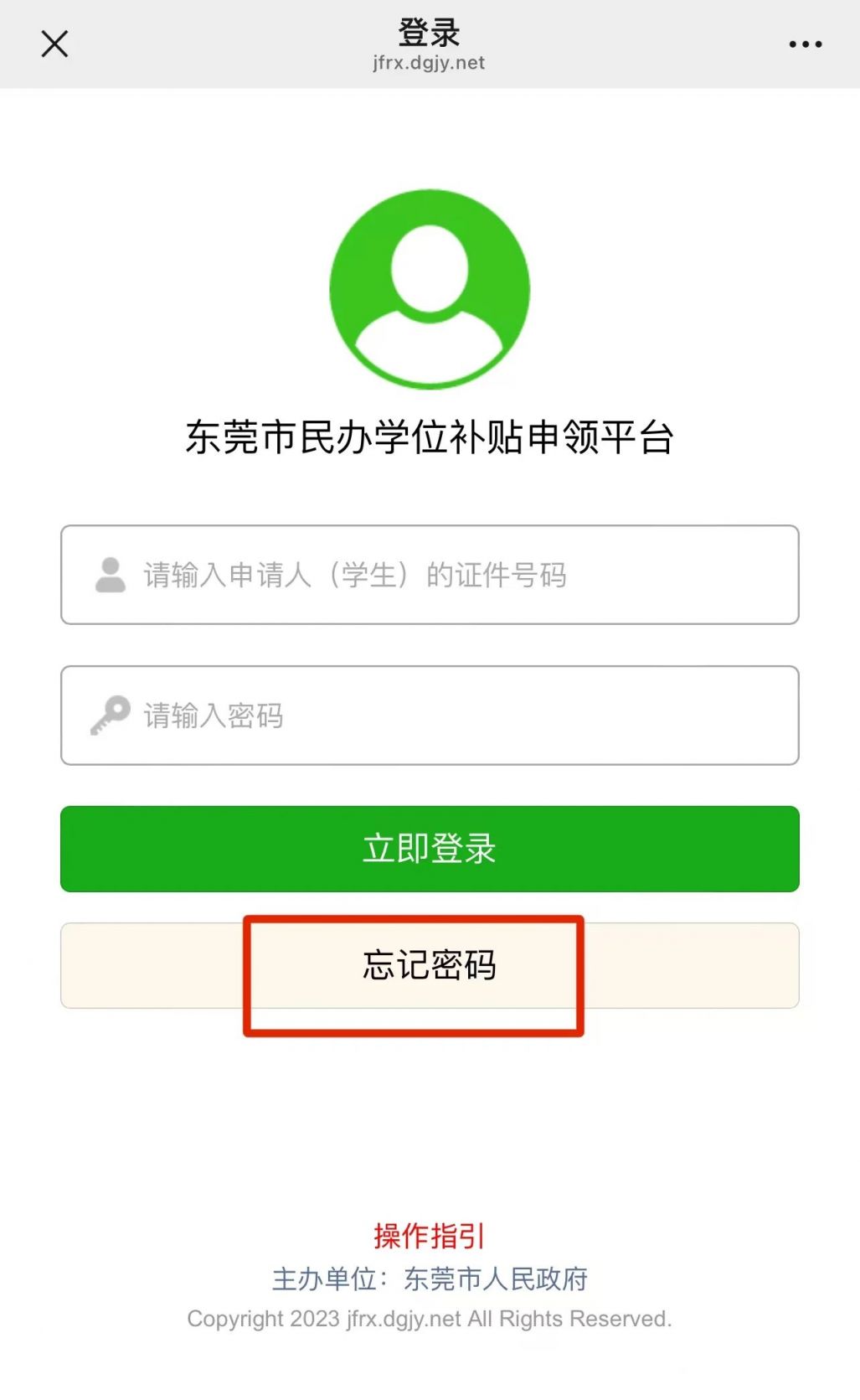The width and height of the screenshot is (860, 1400).
Task: Open the red 操作指引 link
Action: tap(430, 1236)
